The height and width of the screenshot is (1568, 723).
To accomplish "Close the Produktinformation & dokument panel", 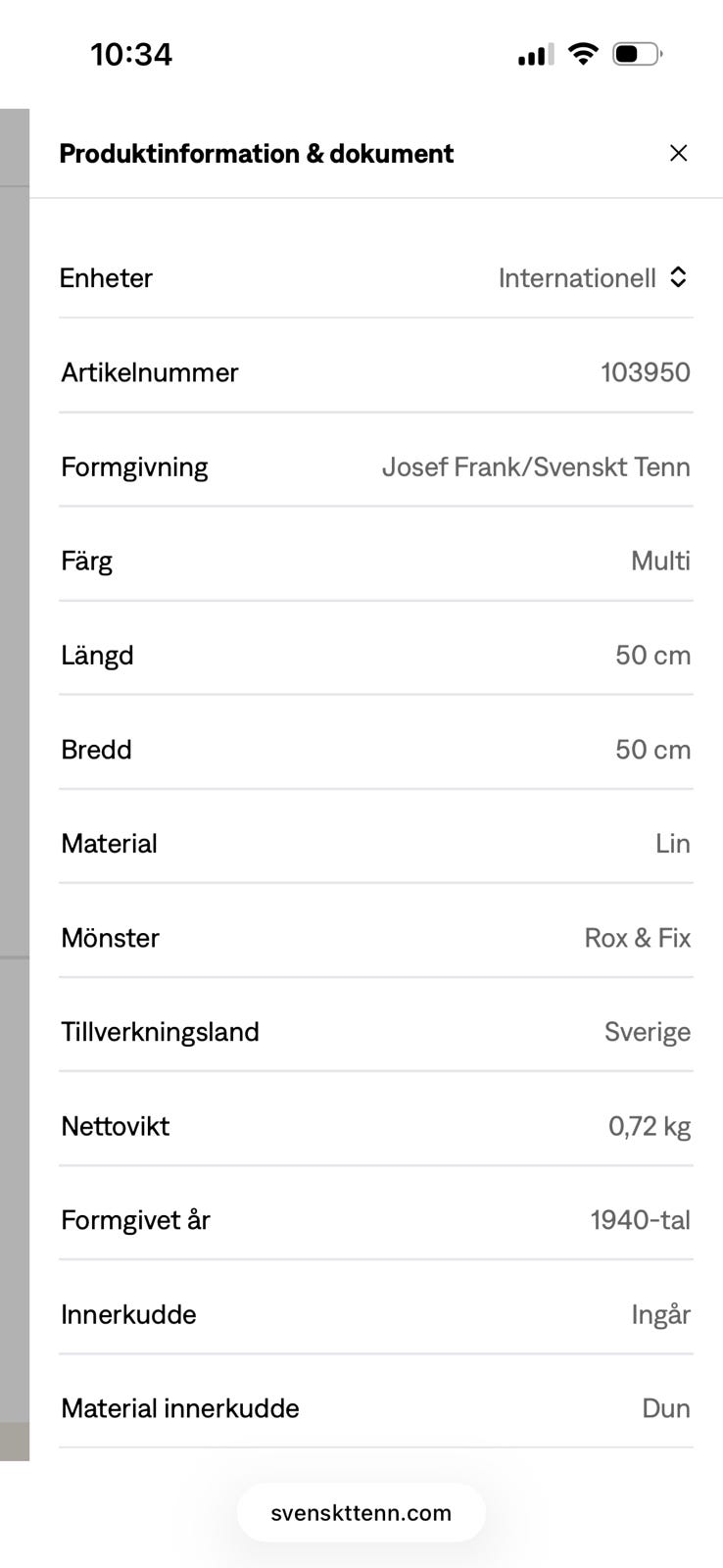I will click(x=678, y=153).
